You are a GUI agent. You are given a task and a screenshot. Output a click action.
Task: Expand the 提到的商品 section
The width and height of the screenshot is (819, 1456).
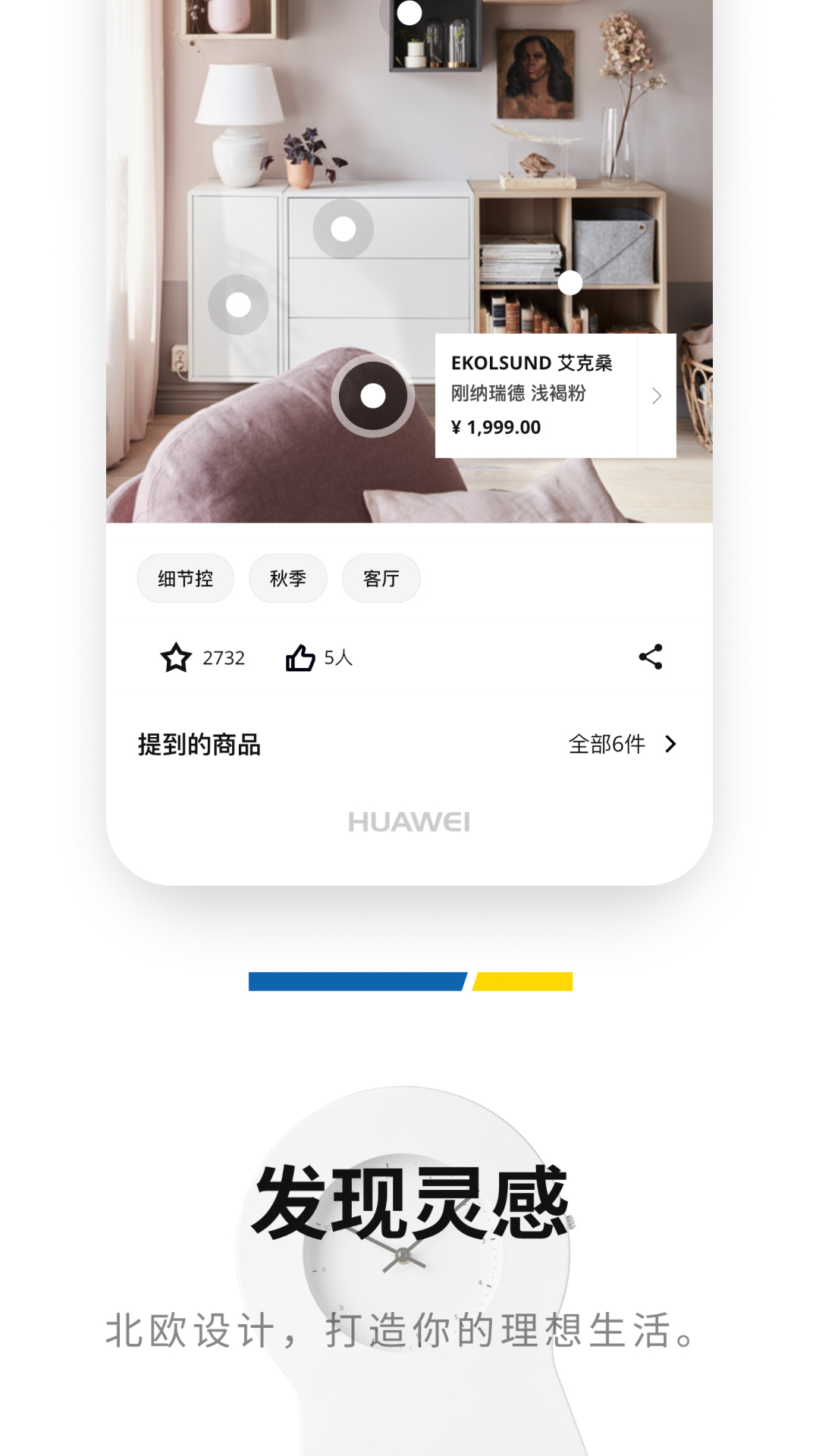coord(200,745)
